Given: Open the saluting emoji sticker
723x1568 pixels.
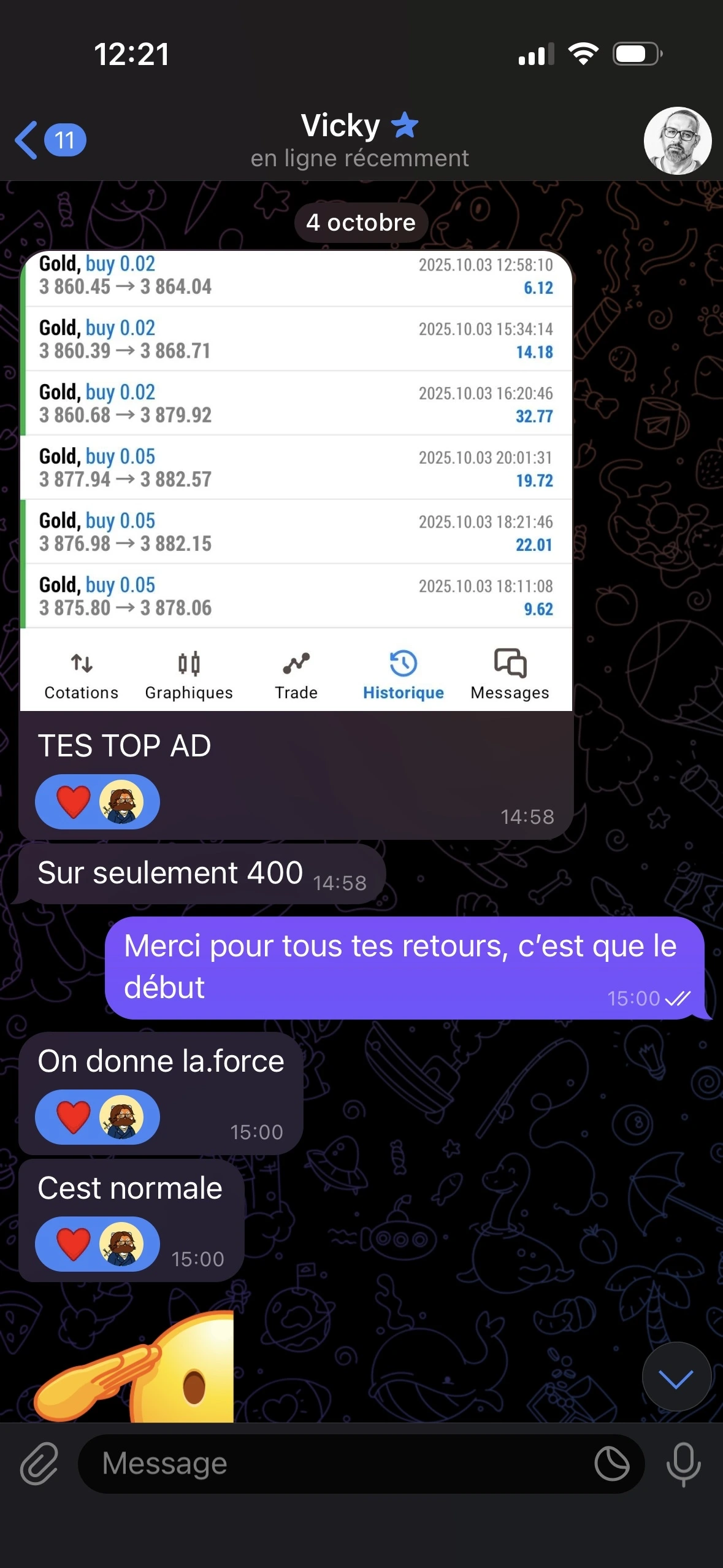Looking at the screenshot, I should tap(135, 1369).
